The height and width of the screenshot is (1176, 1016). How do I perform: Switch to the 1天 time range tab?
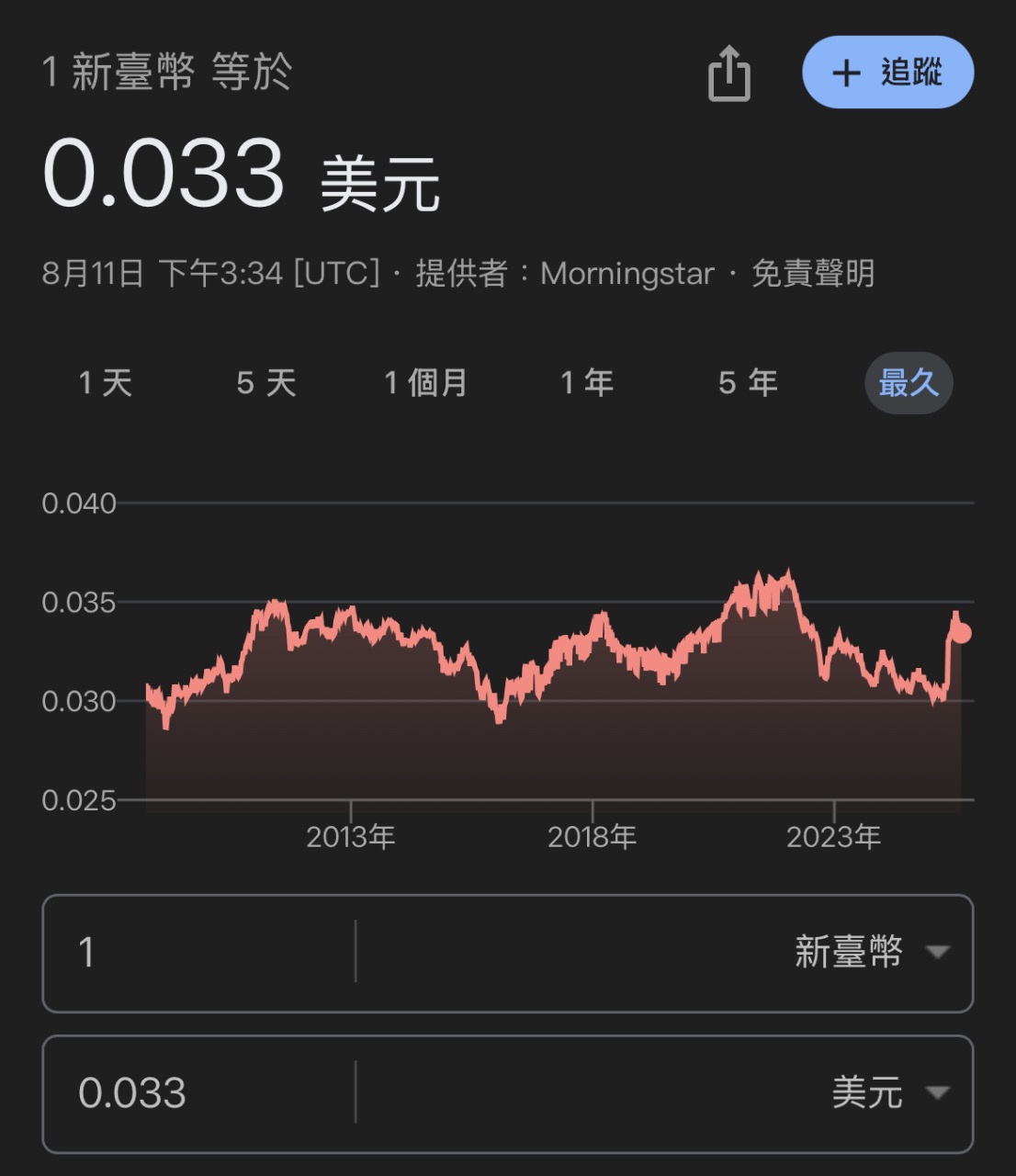coord(106,383)
